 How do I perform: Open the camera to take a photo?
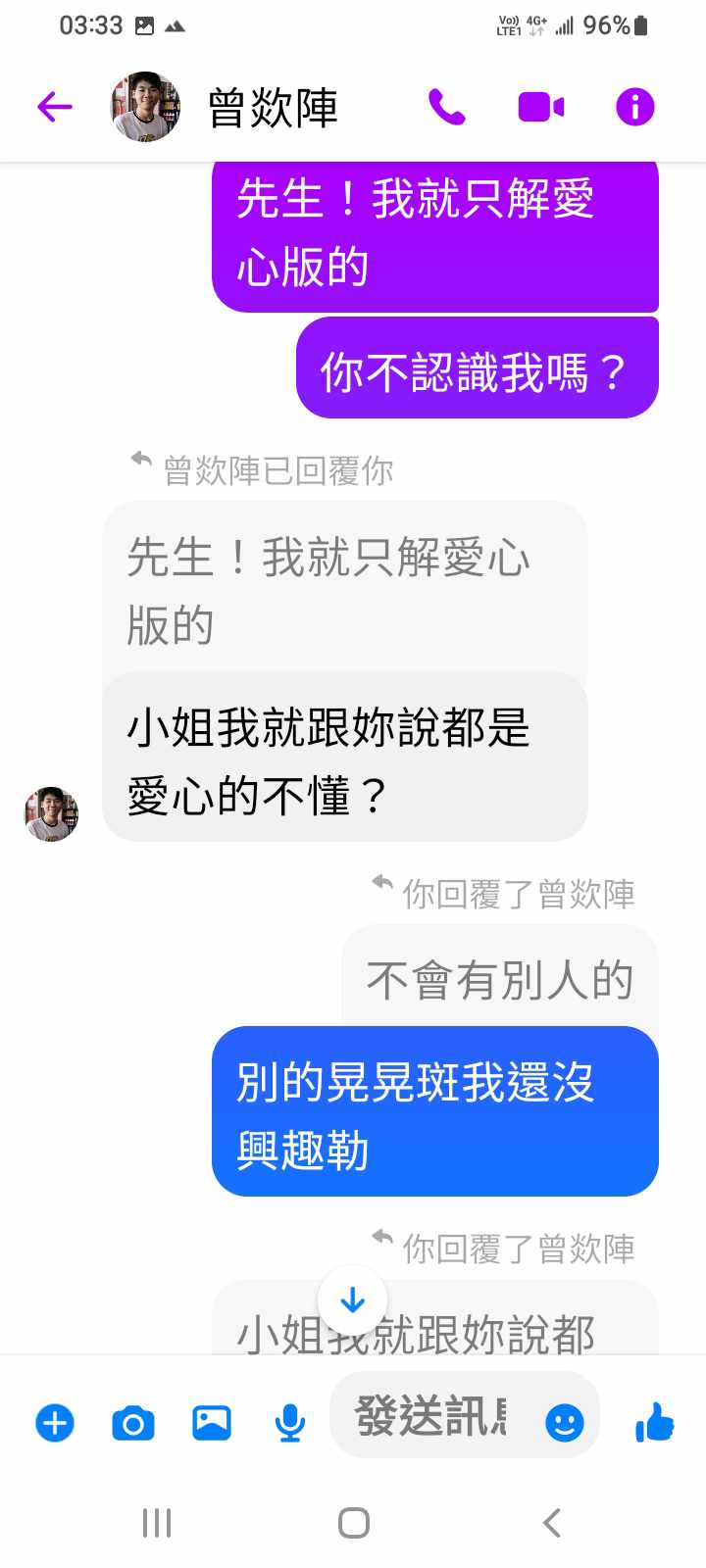pos(133,1422)
